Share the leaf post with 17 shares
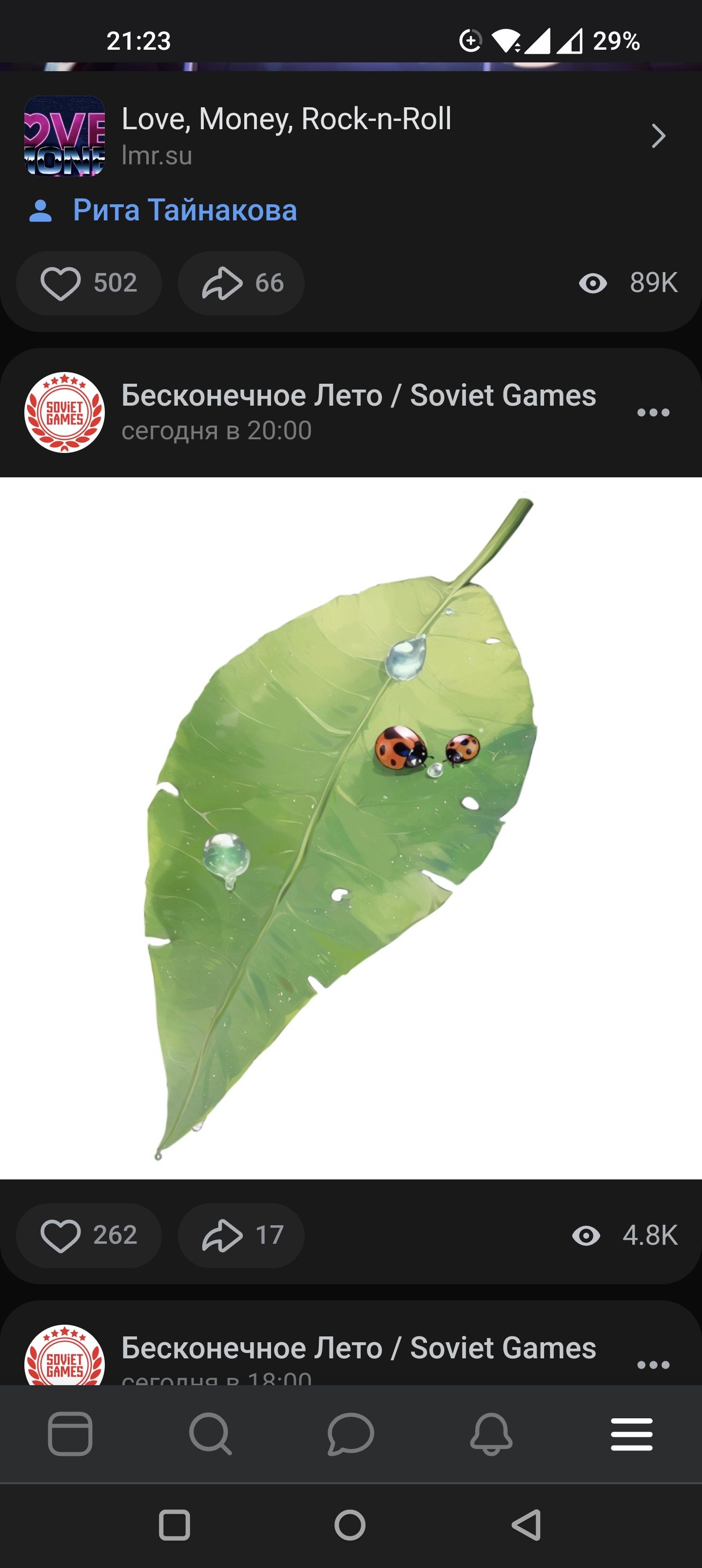 coord(241,1235)
